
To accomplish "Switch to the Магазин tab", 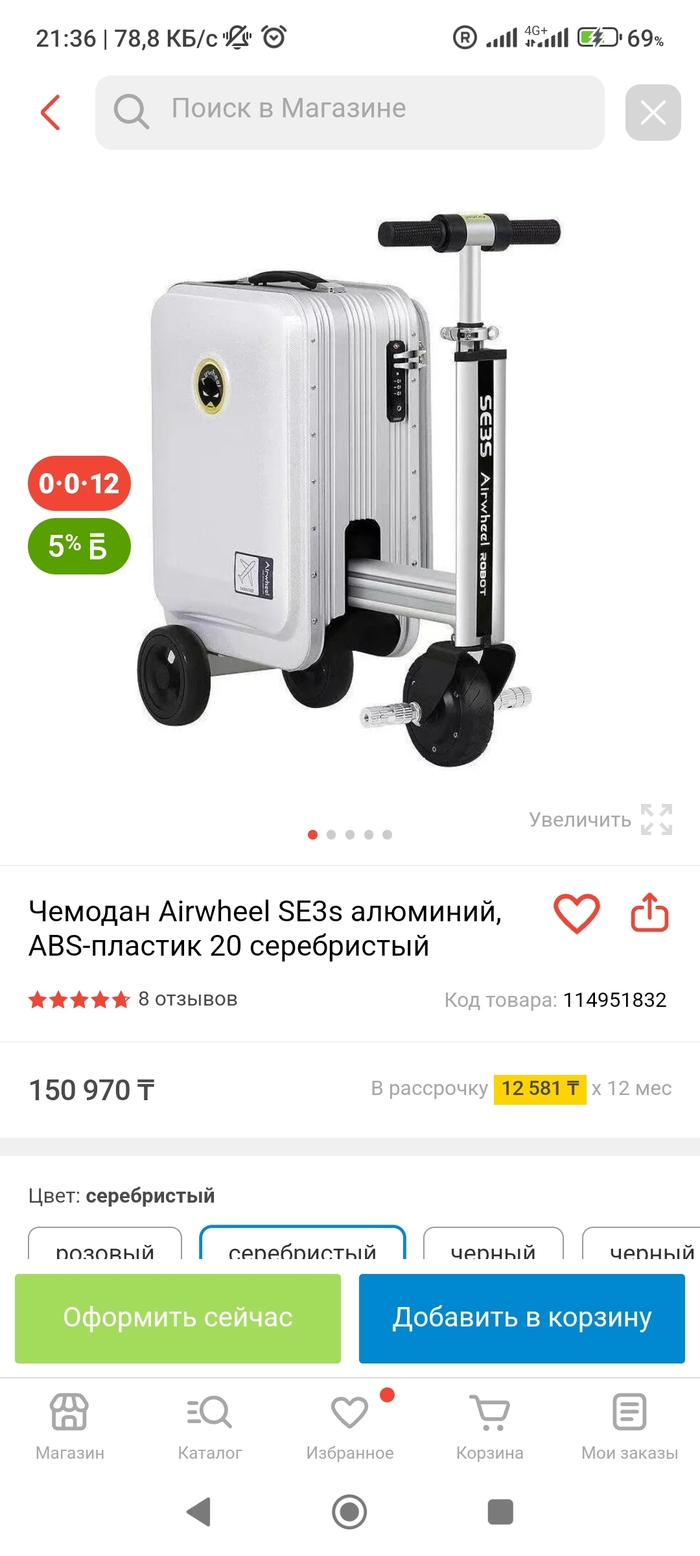I will pyautogui.click(x=70, y=1426).
